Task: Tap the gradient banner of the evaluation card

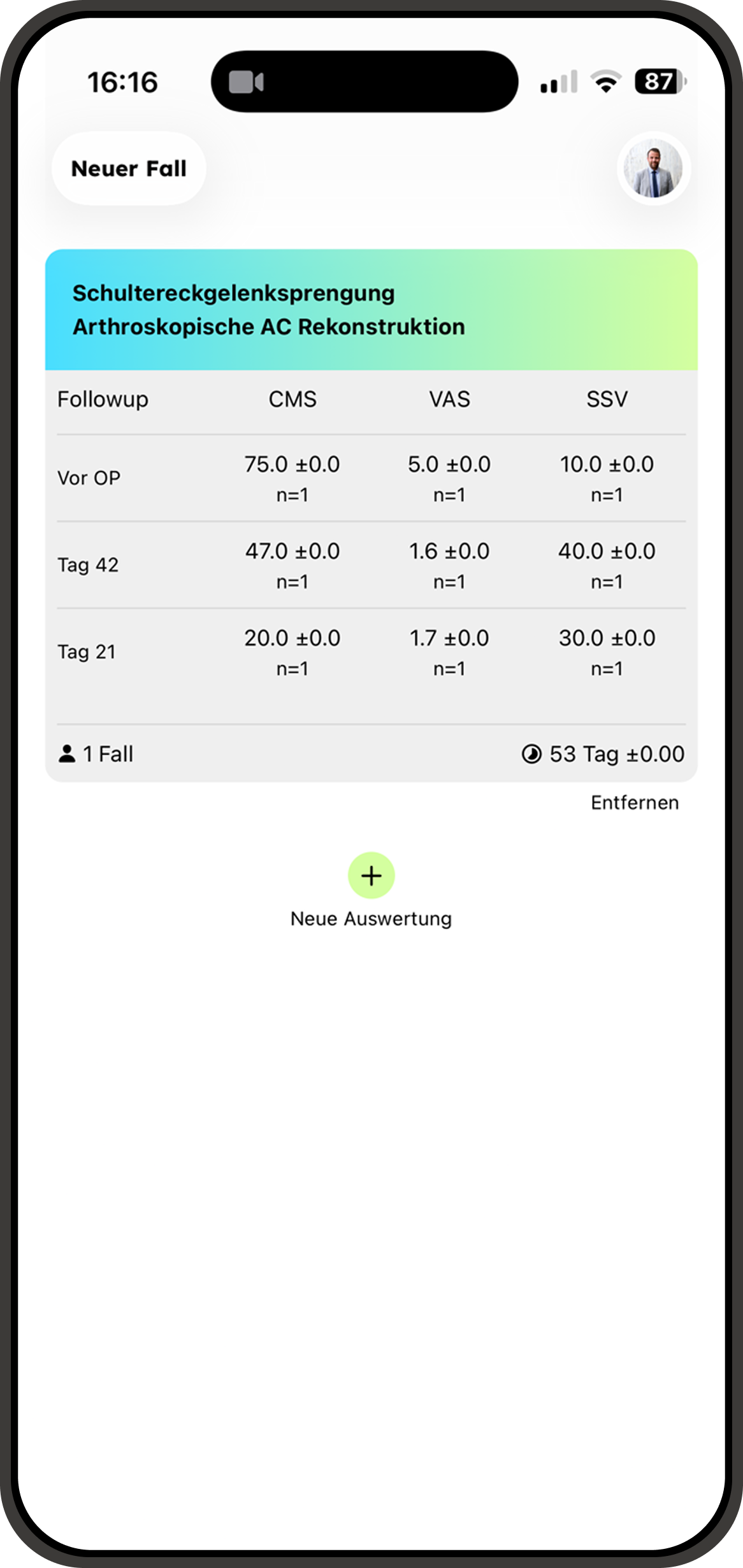Action: [371, 309]
